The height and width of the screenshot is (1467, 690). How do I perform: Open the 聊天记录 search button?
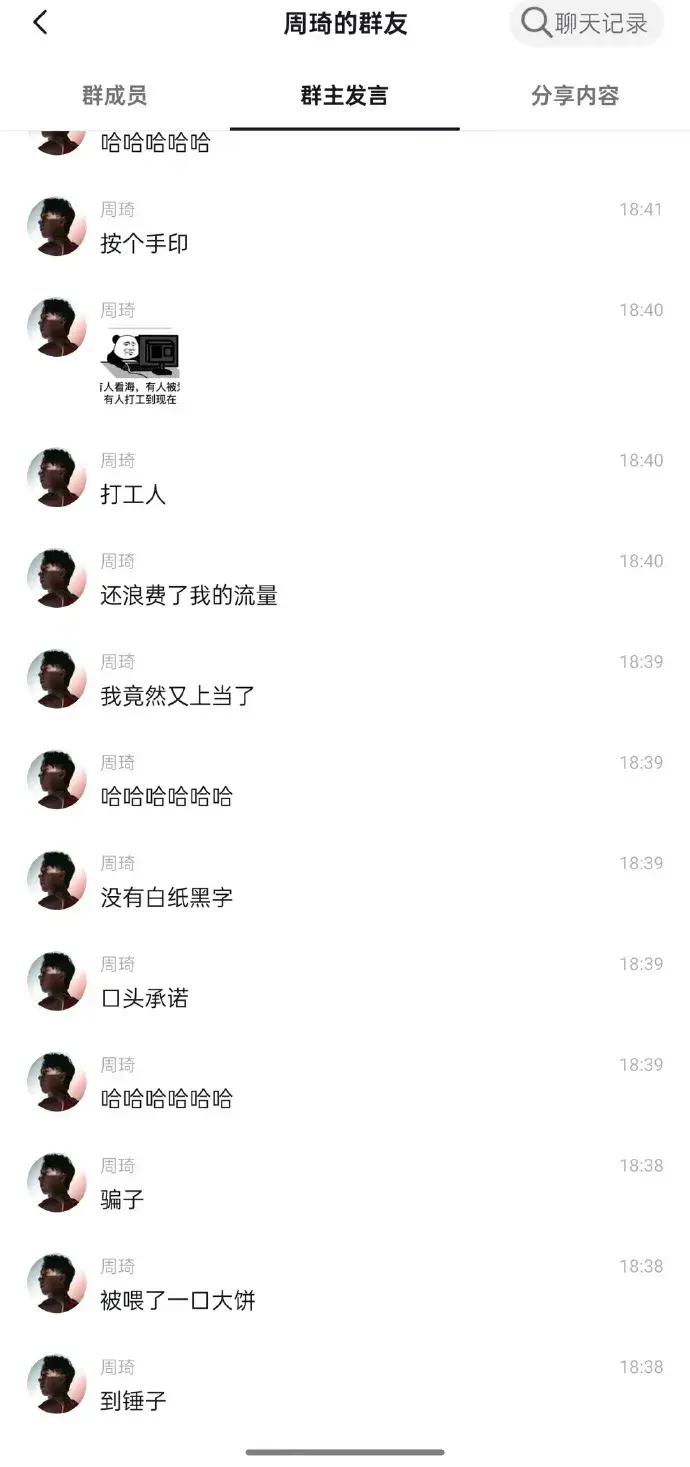click(x=586, y=23)
